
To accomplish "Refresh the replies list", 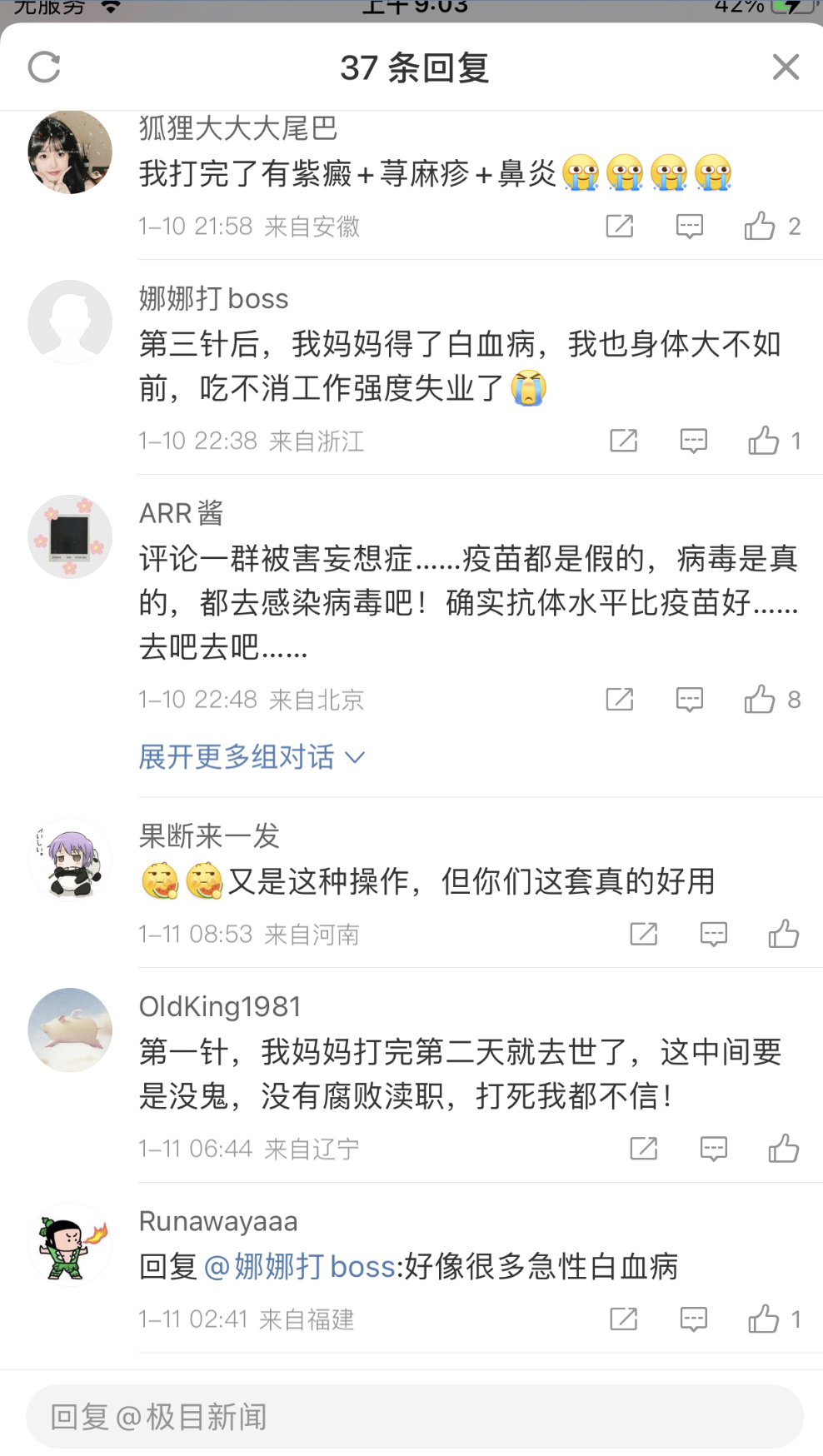I will pyautogui.click(x=44, y=67).
